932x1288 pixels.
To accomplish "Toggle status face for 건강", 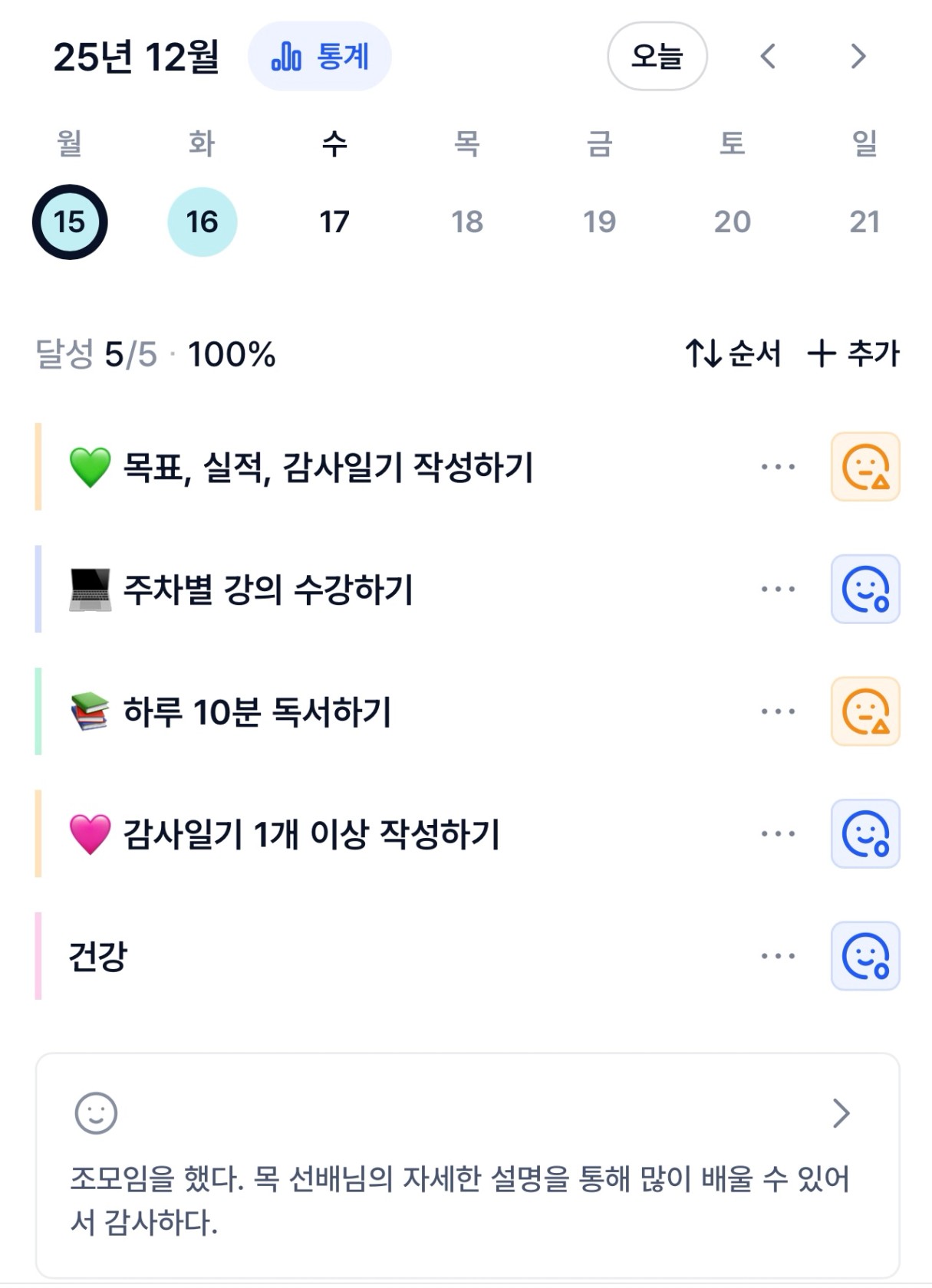I will 865,956.
